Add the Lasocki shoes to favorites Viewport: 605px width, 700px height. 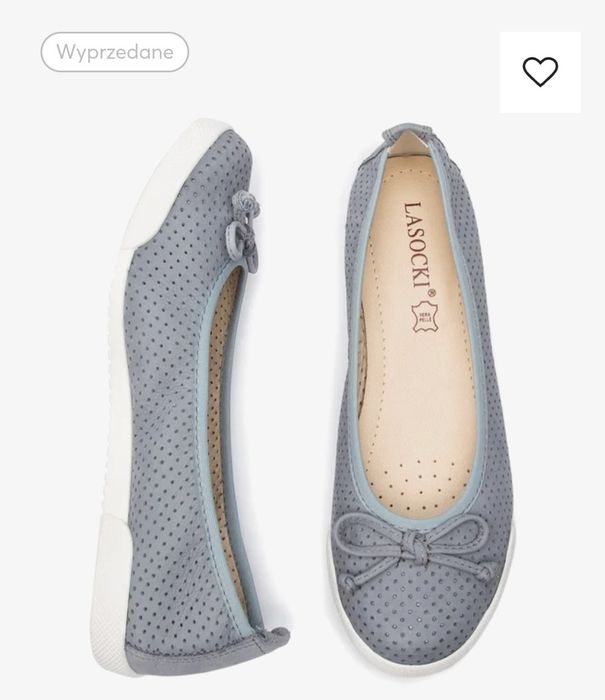coord(540,72)
